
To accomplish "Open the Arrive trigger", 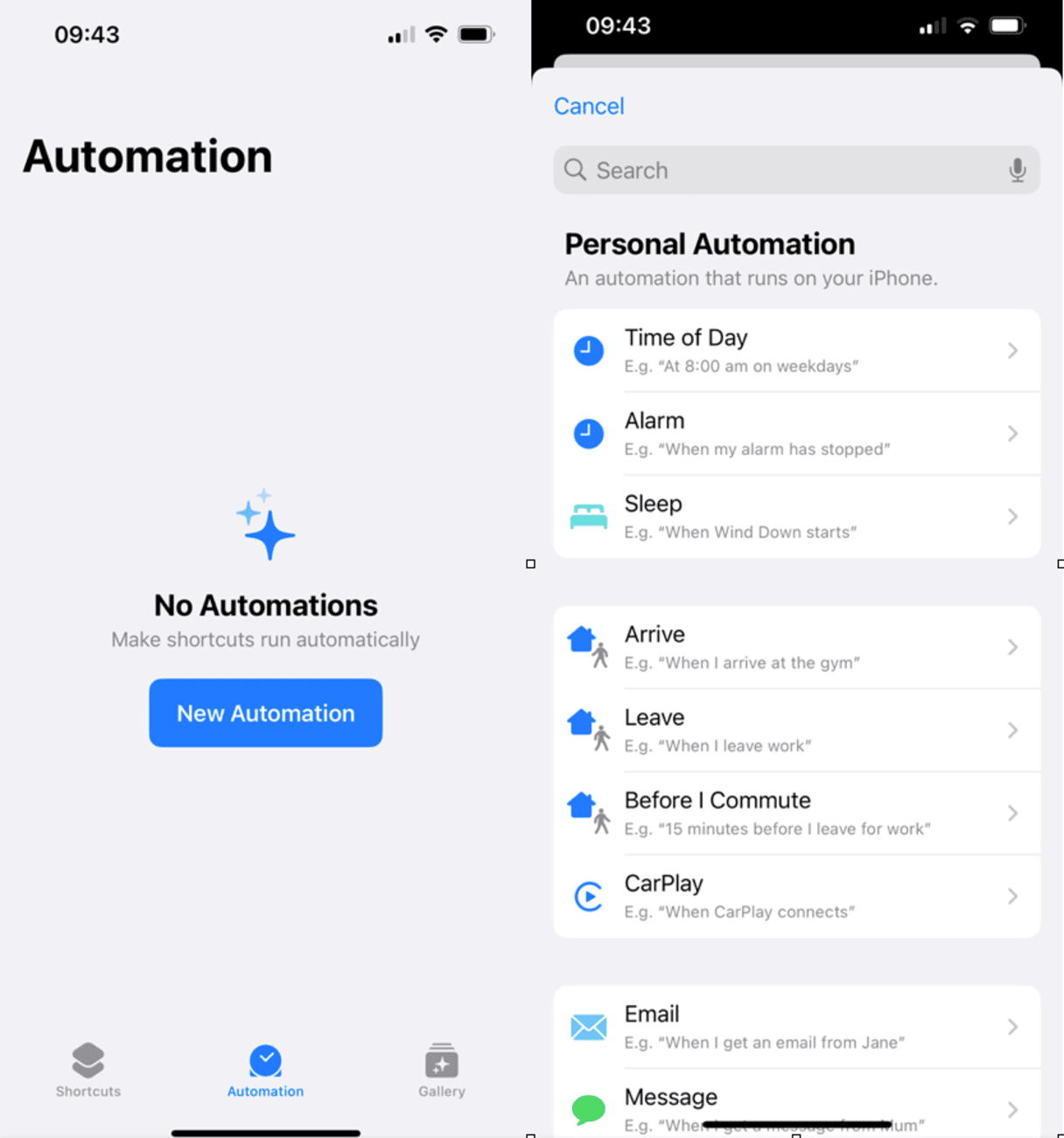I will coord(796,647).
